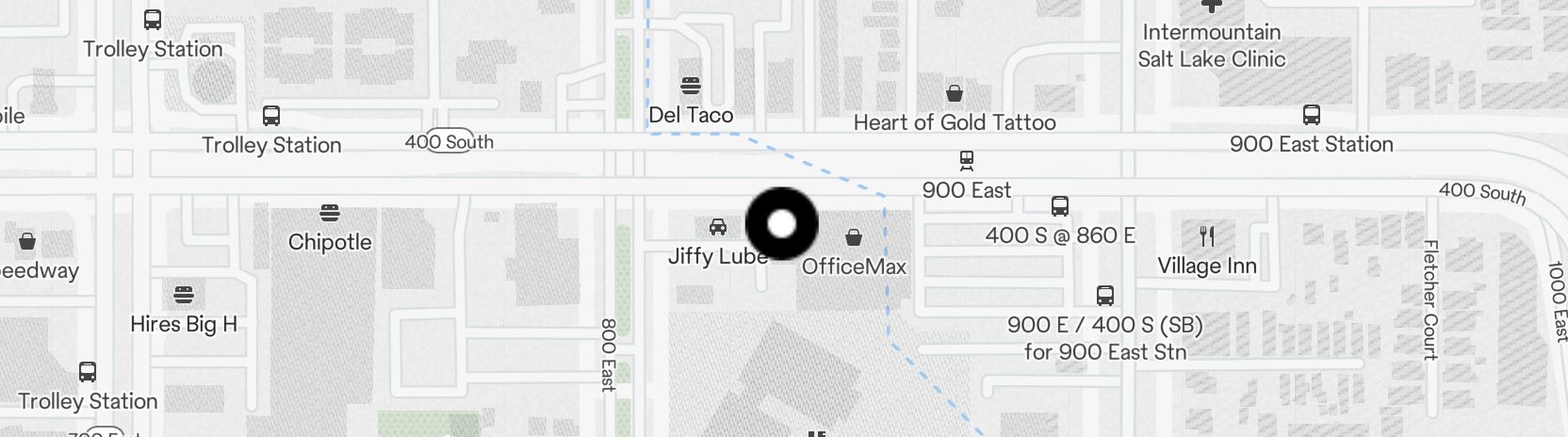
Task: Select the Del Taco place marker
Action: pos(691,87)
